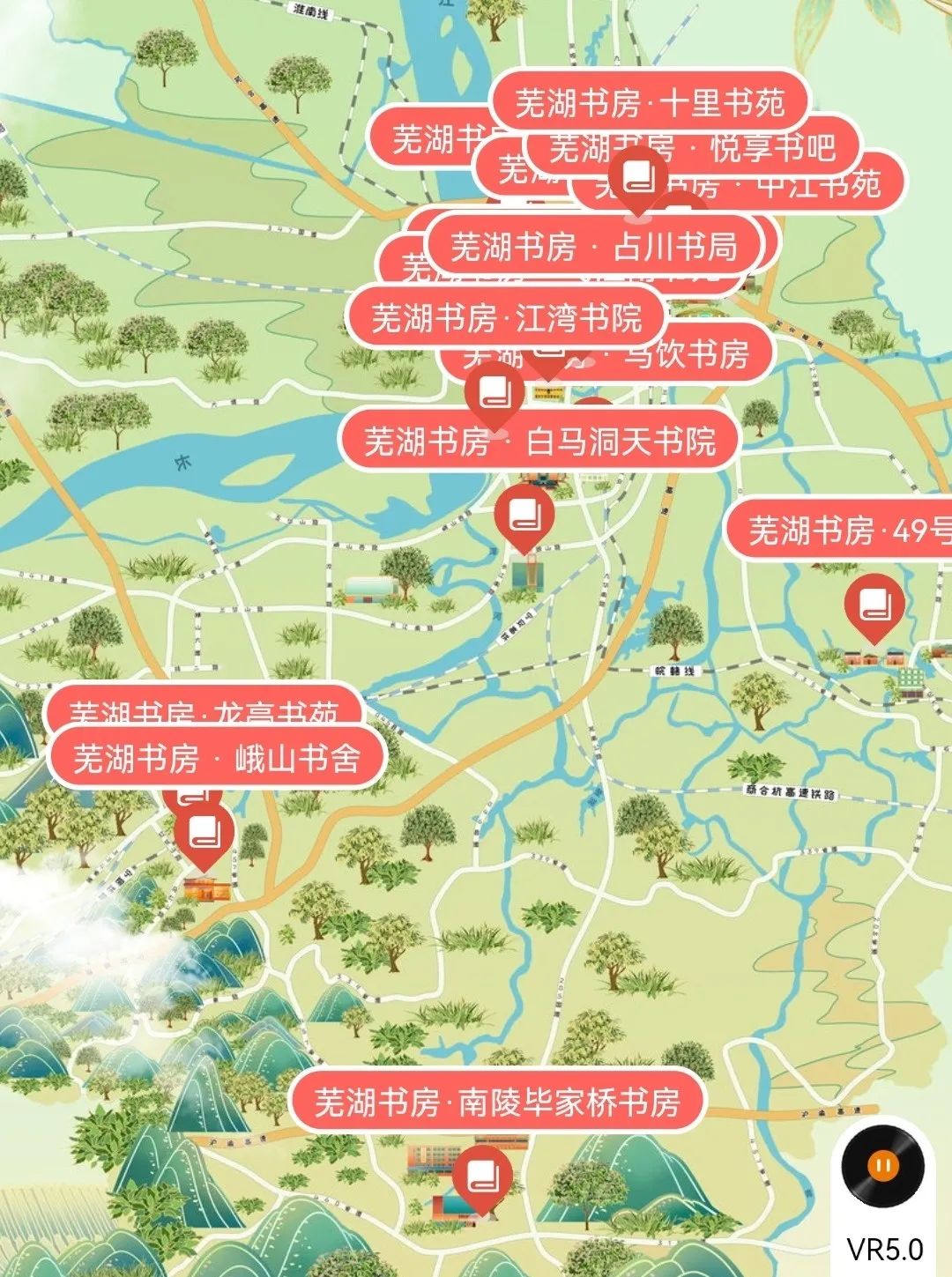Screen dimensions: 952x1277
Task: Select the 峨山书舍 label
Action: pyautogui.click(x=217, y=758)
